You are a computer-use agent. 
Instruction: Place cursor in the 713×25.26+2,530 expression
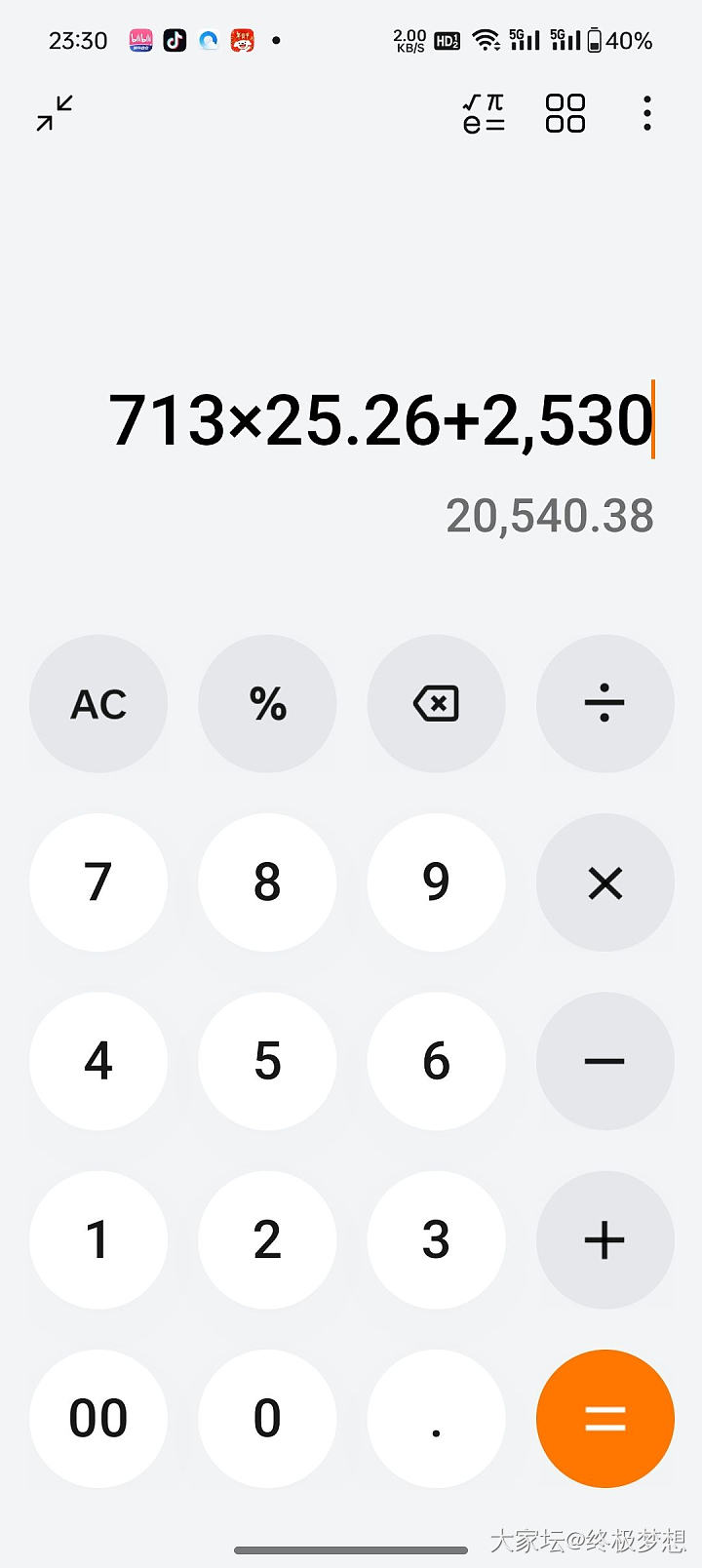380,420
